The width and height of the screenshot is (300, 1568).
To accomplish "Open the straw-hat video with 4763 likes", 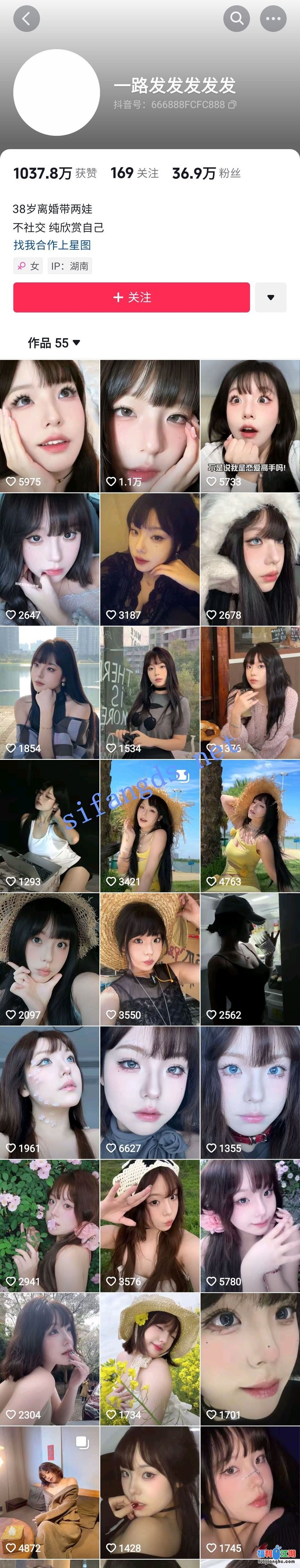I will (x=250, y=825).
